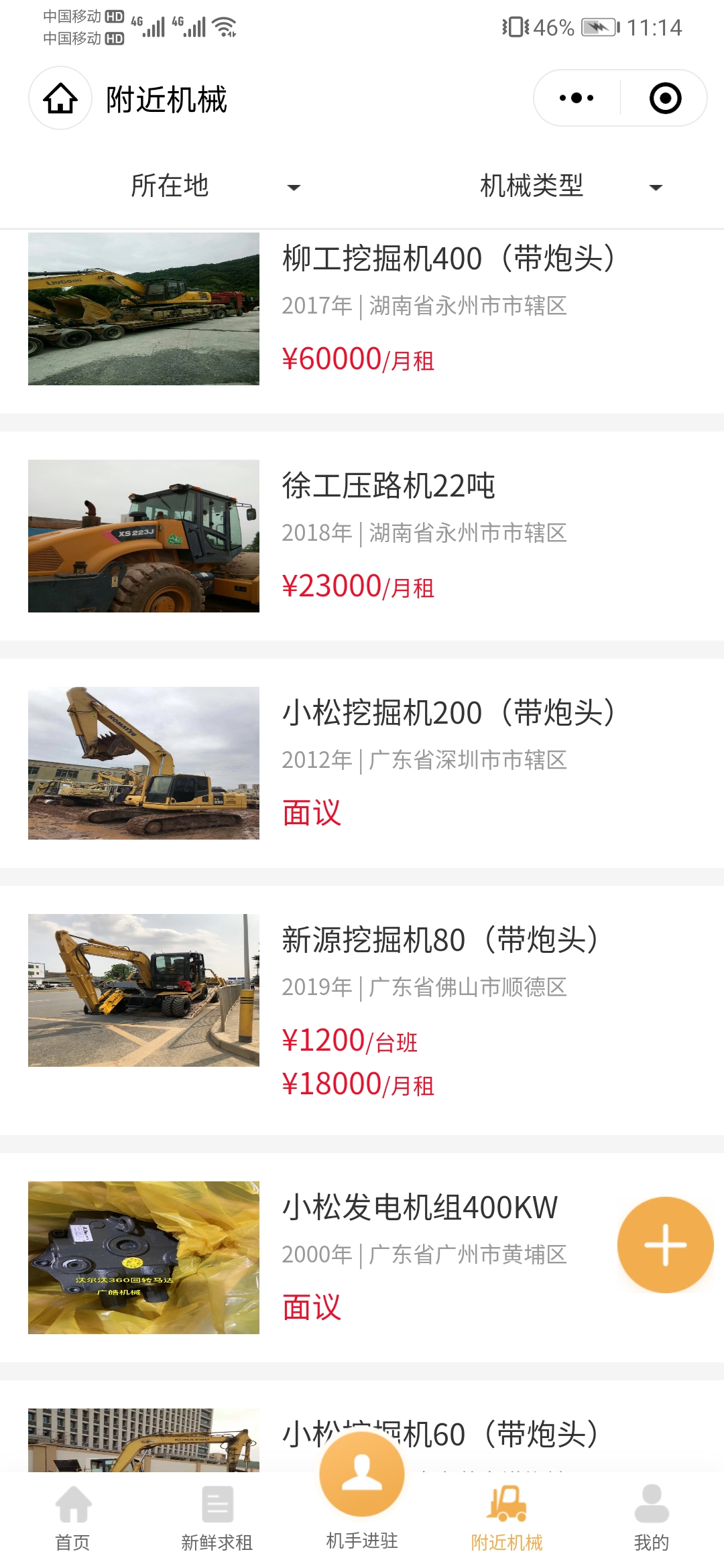Switch to the 新鲜求租 tab
Viewport: 724px width, 1568px height.
(x=217, y=1518)
